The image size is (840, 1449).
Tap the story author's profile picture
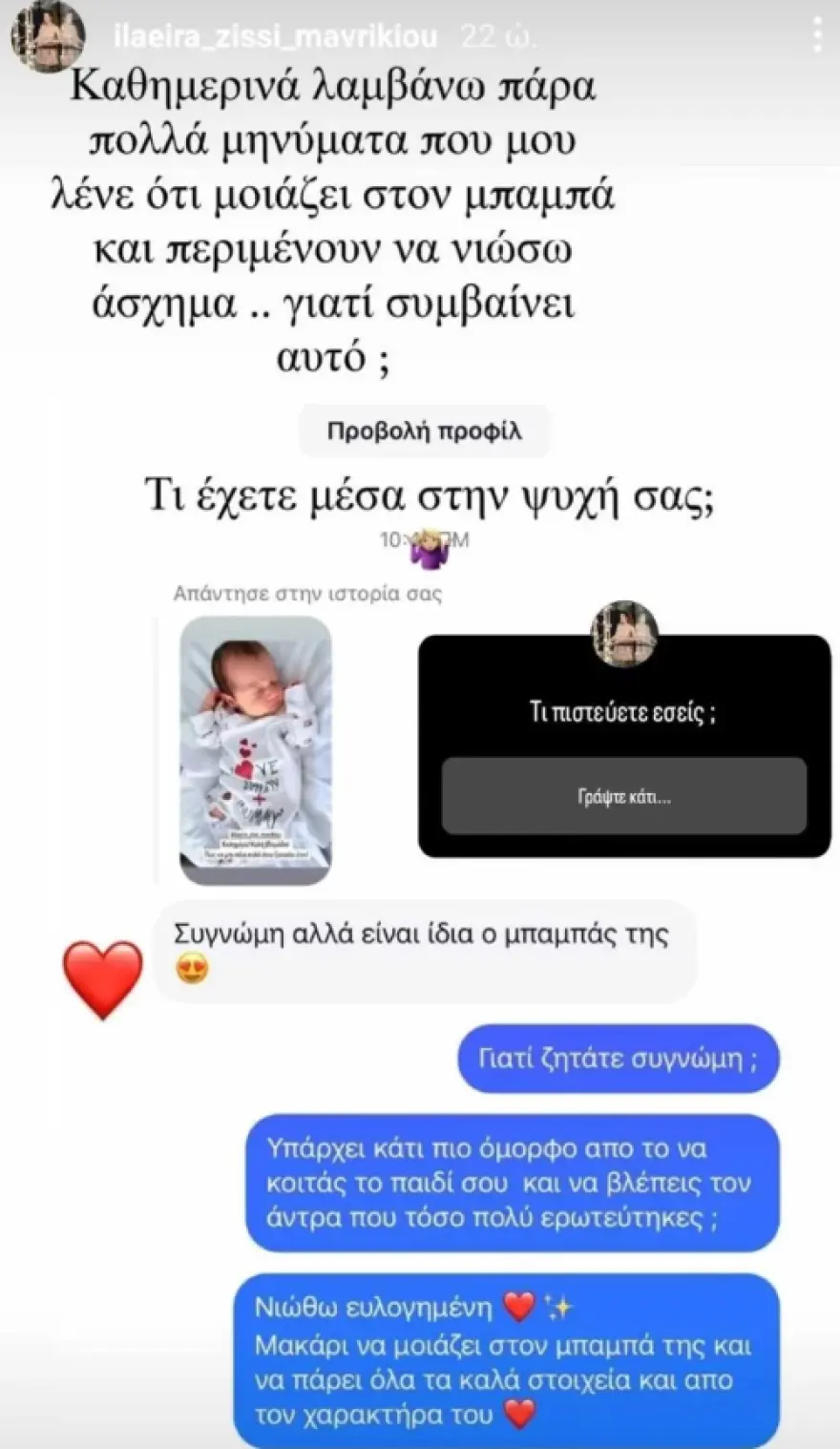pos(47,35)
